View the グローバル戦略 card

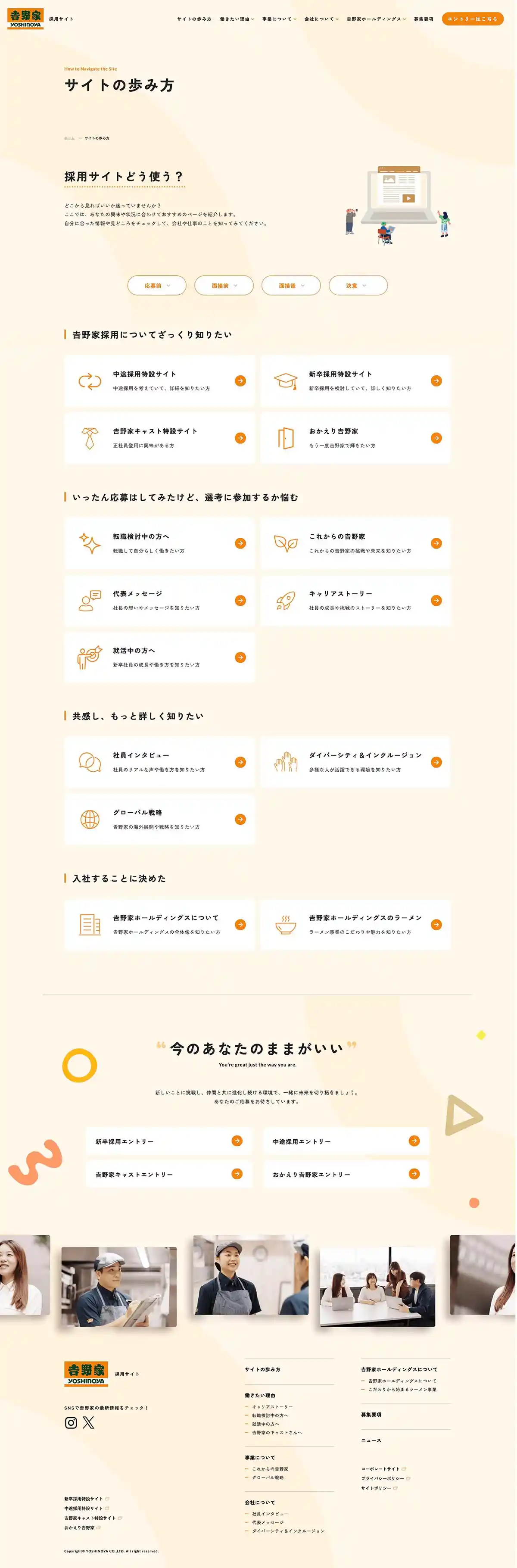point(159,820)
